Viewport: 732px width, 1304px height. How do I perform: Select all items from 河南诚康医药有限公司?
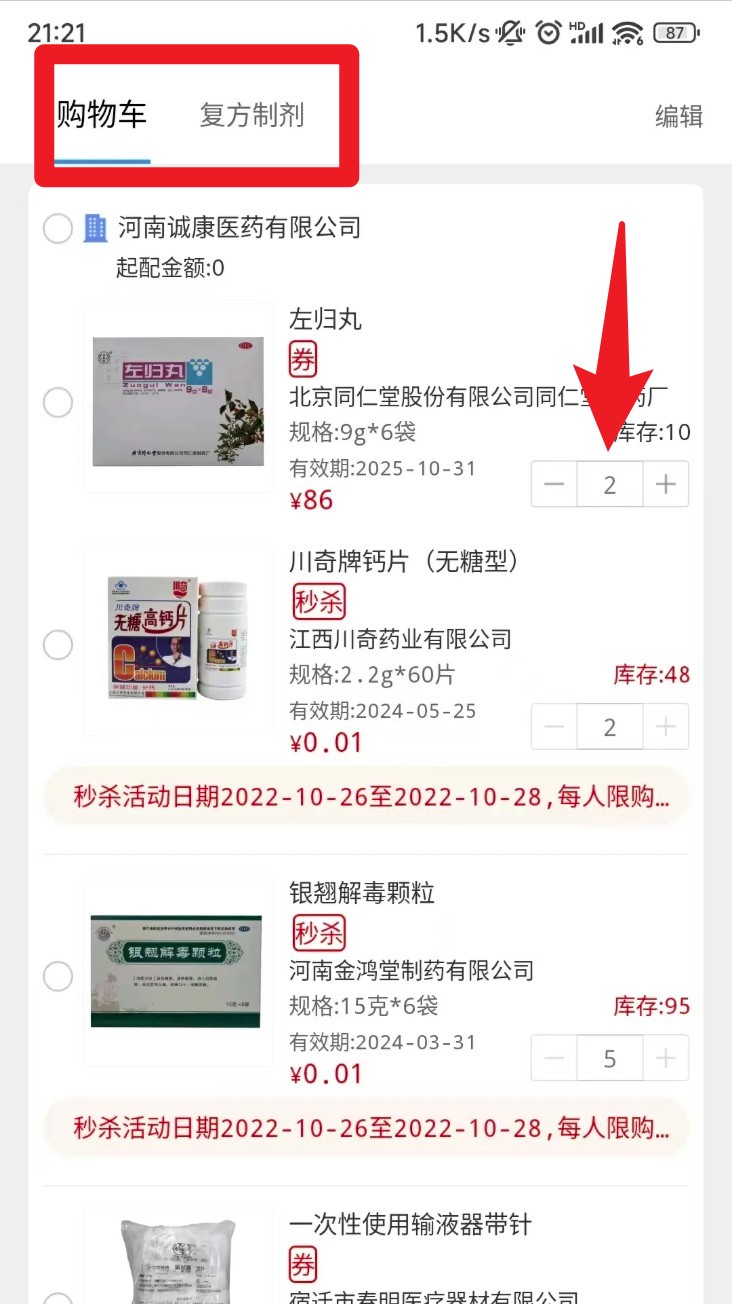pos(58,228)
